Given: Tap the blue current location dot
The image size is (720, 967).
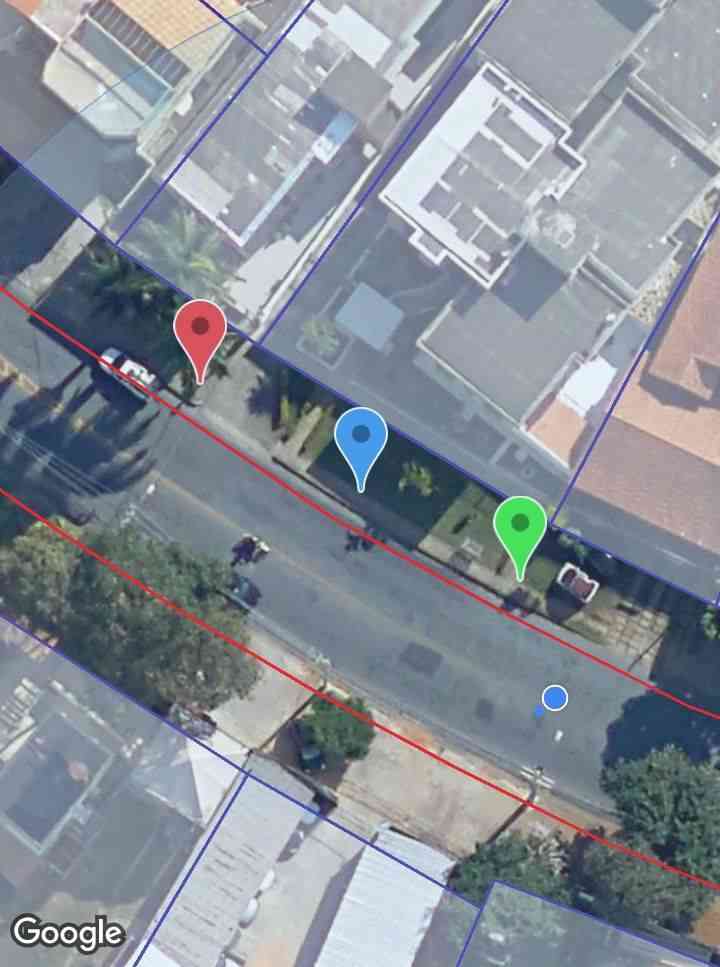Looking at the screenshot, I should click(x=555, y=698).
